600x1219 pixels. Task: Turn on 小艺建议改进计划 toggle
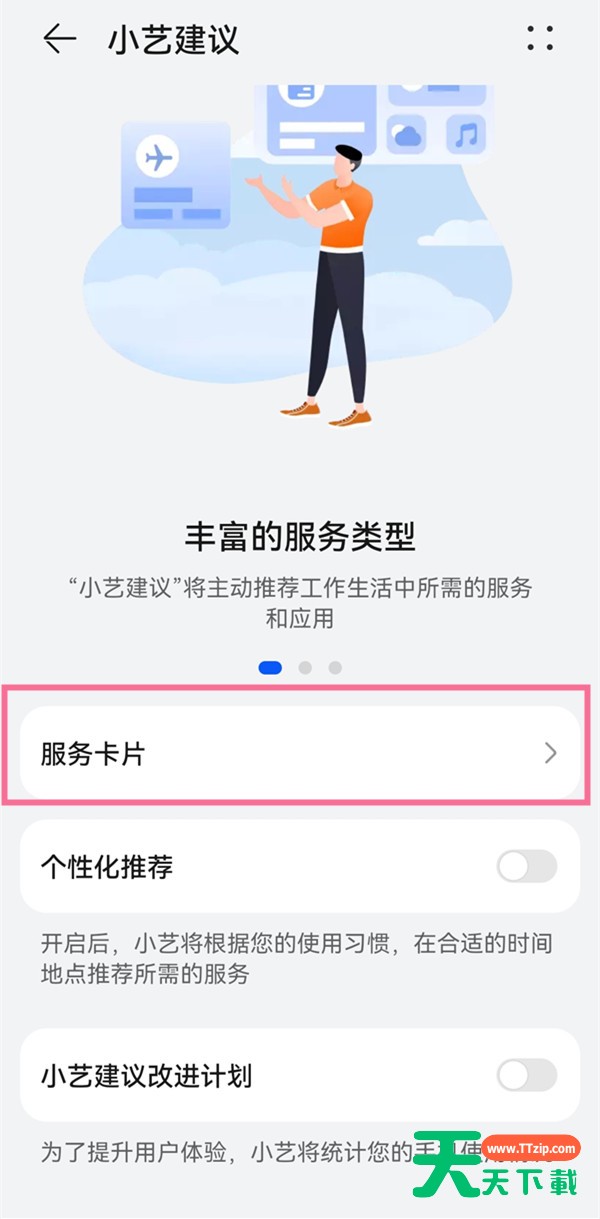tap(527, 1075)
